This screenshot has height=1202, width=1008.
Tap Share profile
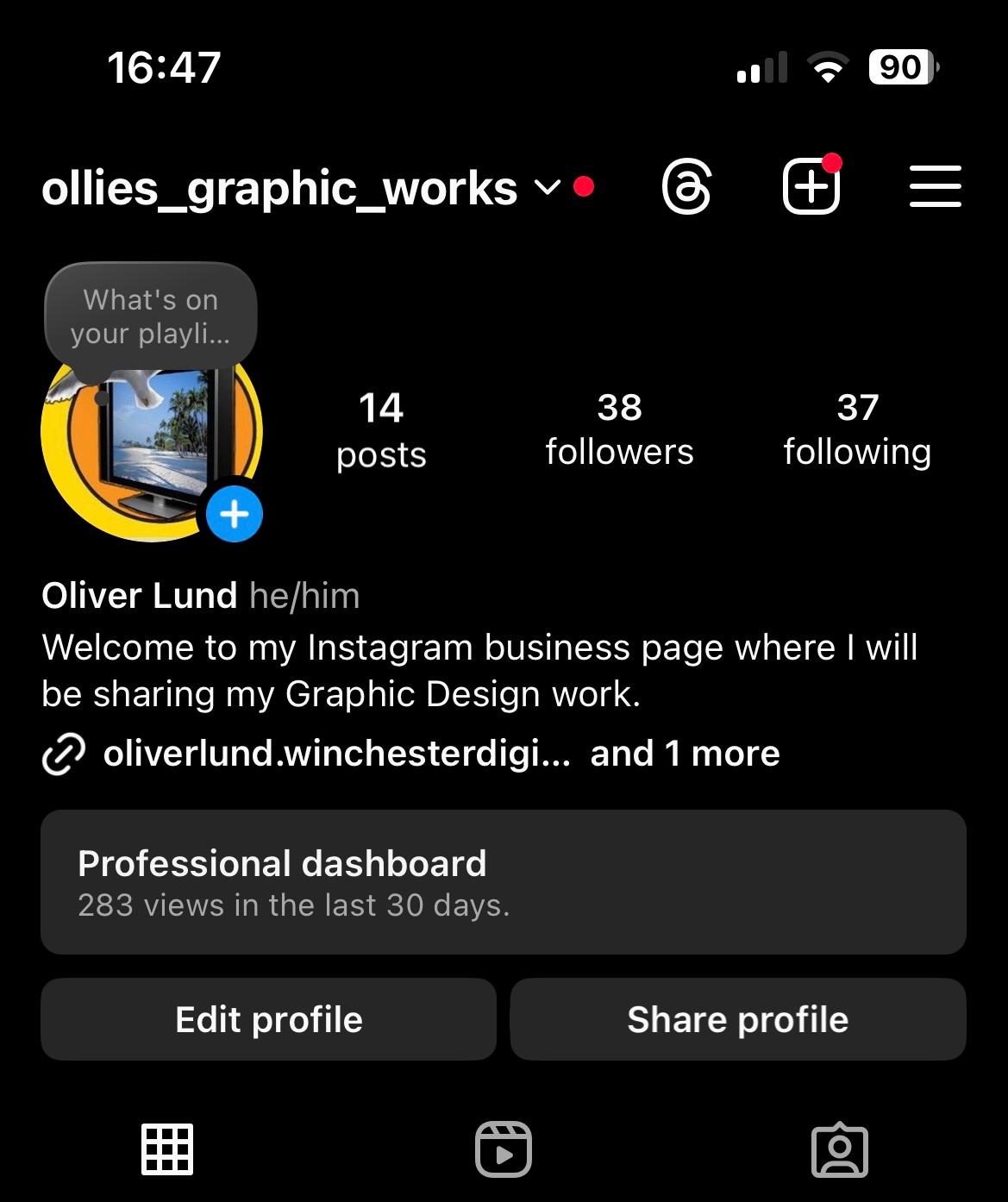pos(738,1019)
